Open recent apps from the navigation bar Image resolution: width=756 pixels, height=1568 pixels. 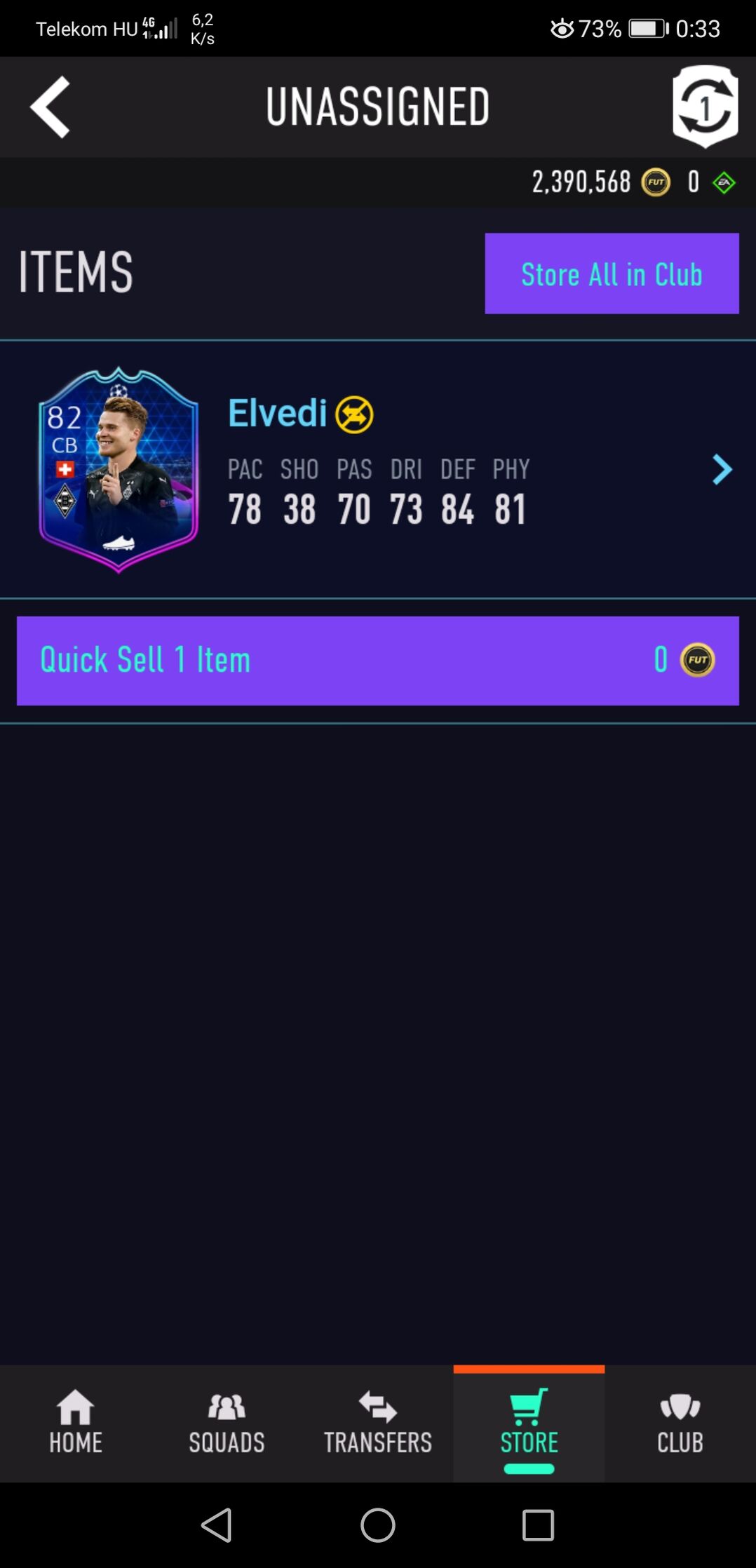[538, 1525]
